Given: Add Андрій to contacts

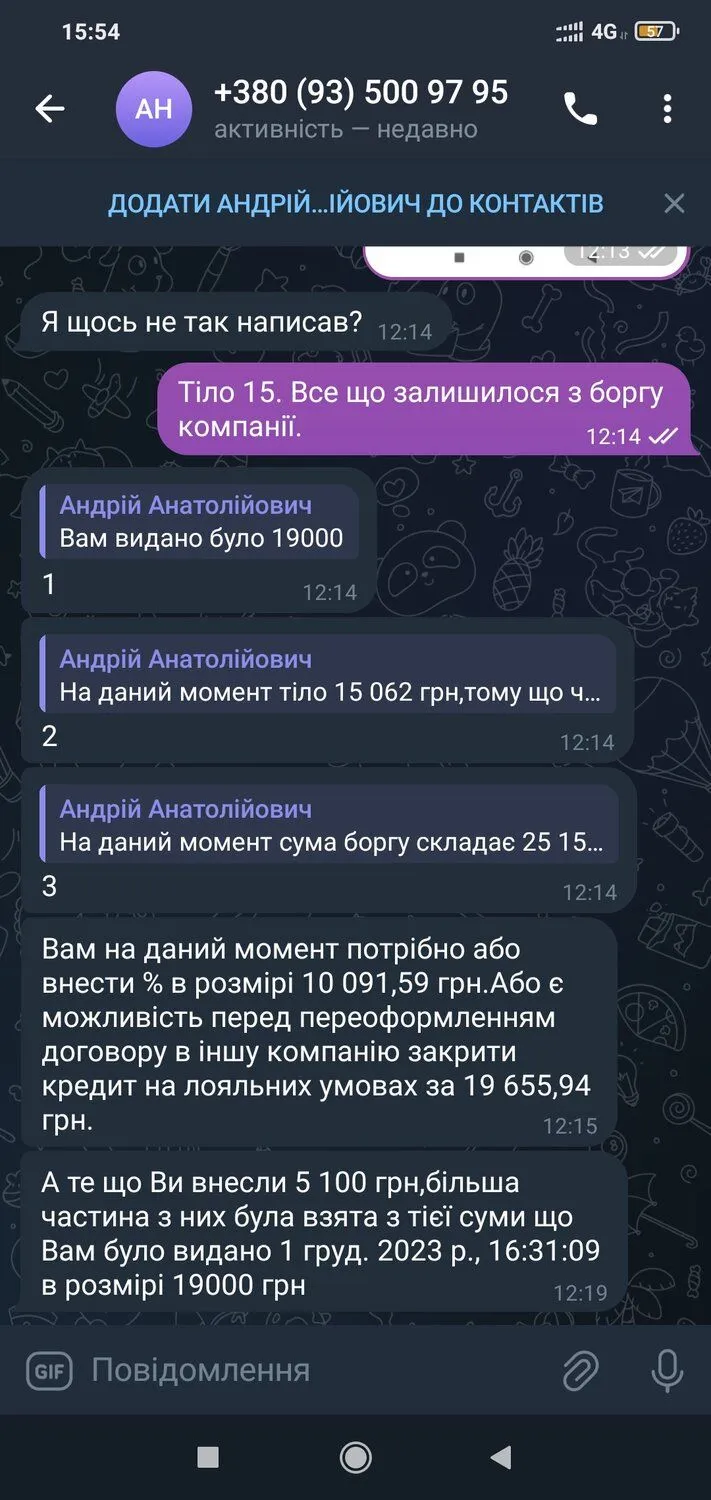Looking at the screenshot, I should coord(355,204).
